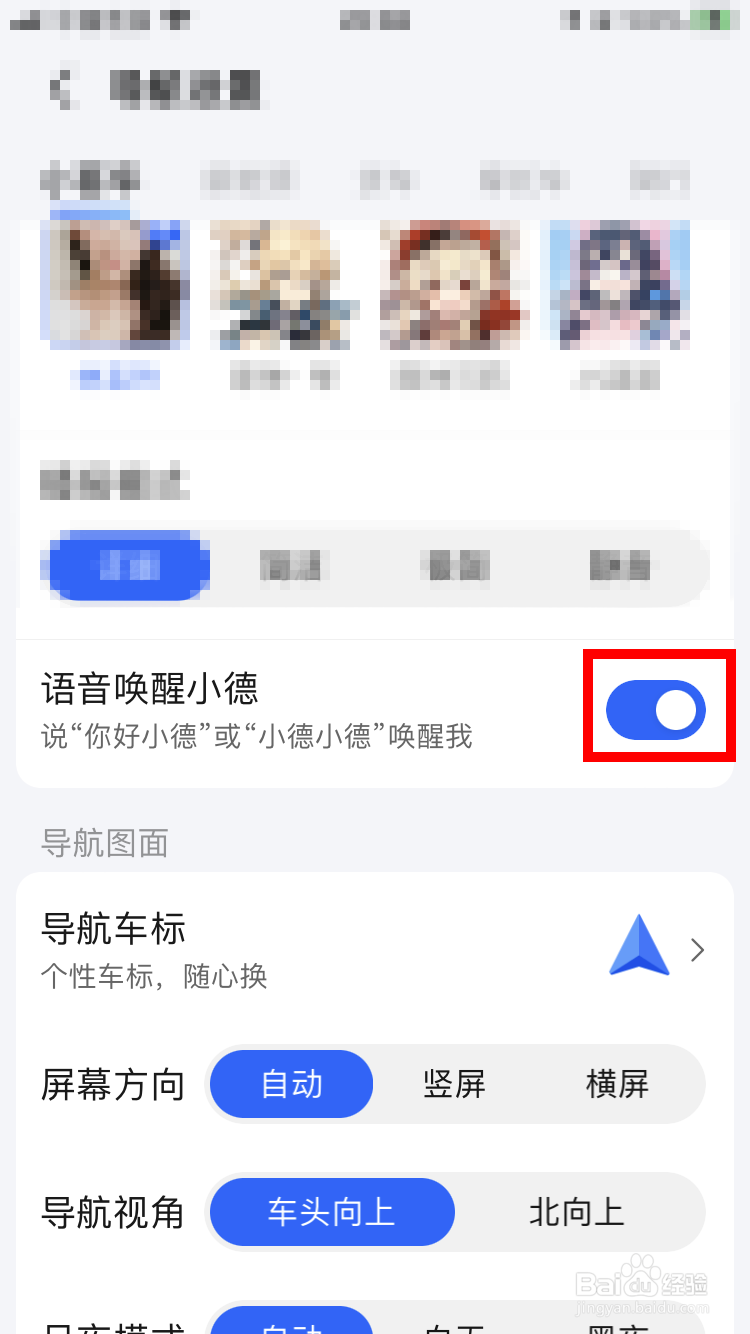Select the first voice package avatar

tap(114, 283)
